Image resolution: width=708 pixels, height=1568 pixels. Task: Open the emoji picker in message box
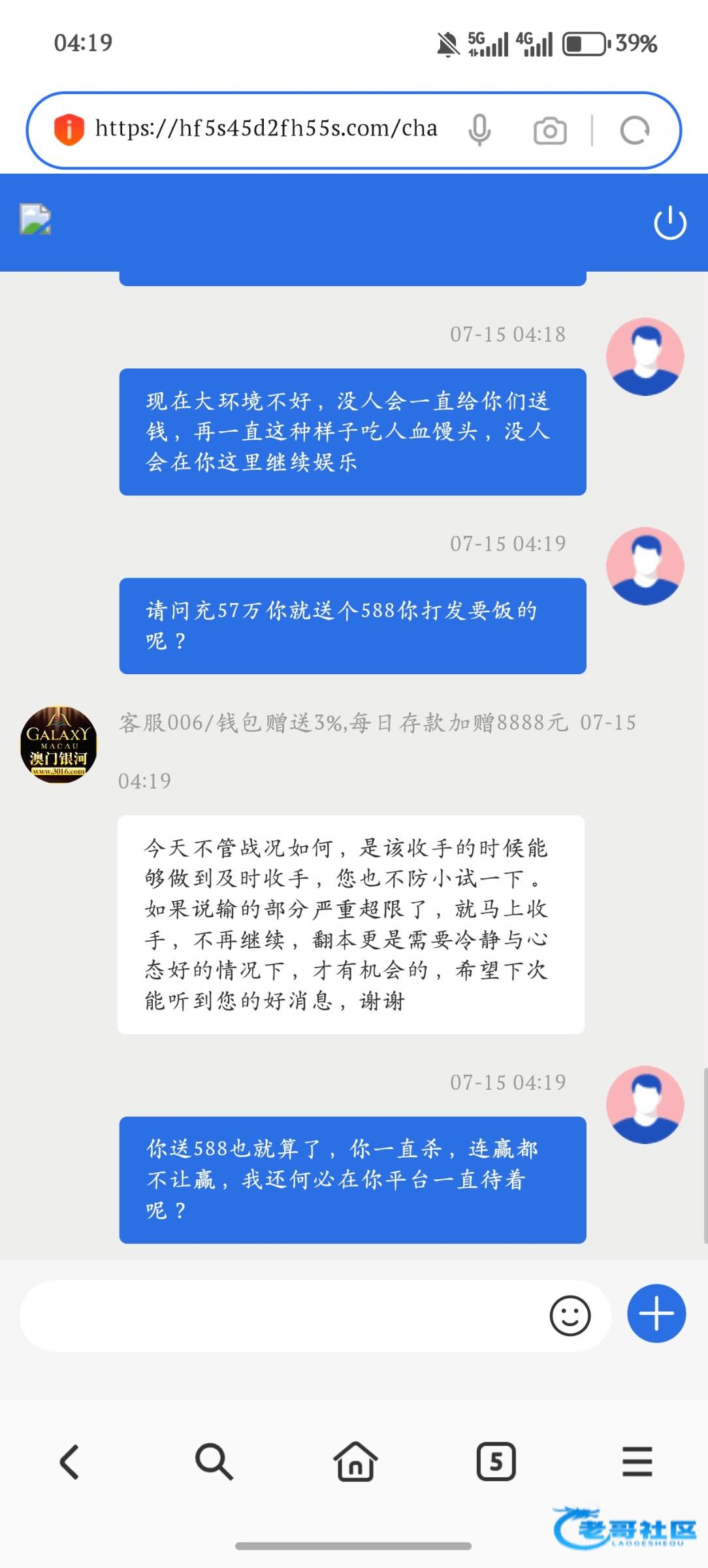(x=570, y=1315)
